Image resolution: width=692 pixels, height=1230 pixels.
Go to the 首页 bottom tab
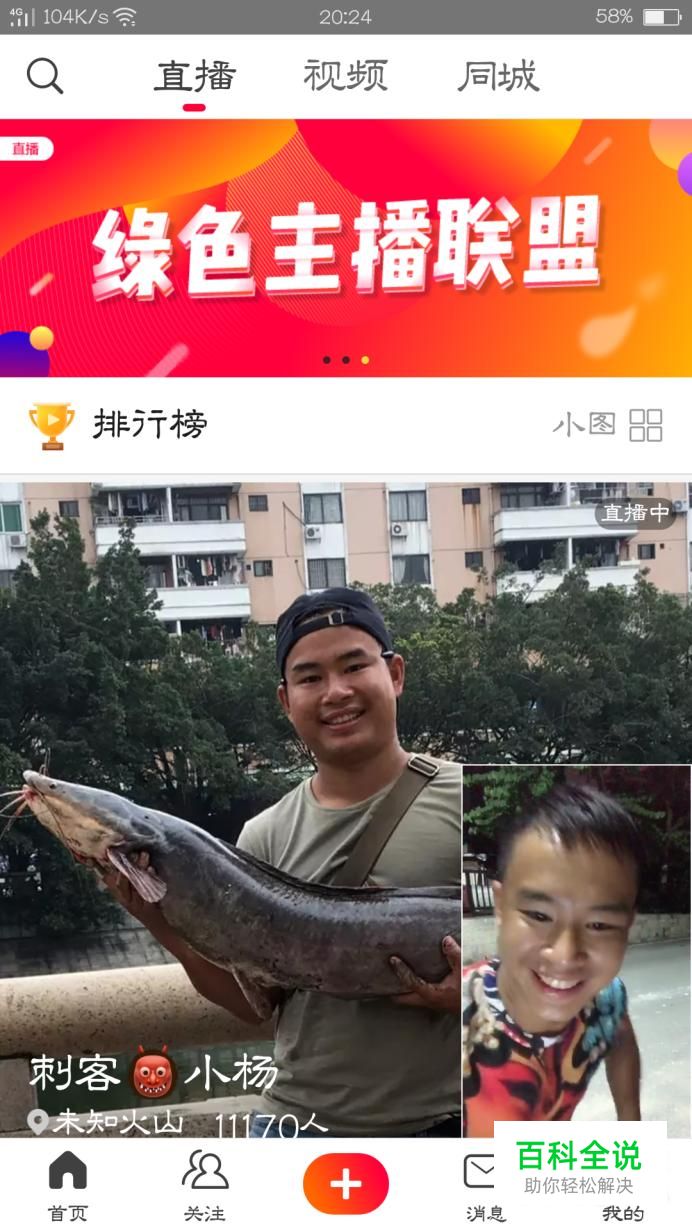(68, 1186)
